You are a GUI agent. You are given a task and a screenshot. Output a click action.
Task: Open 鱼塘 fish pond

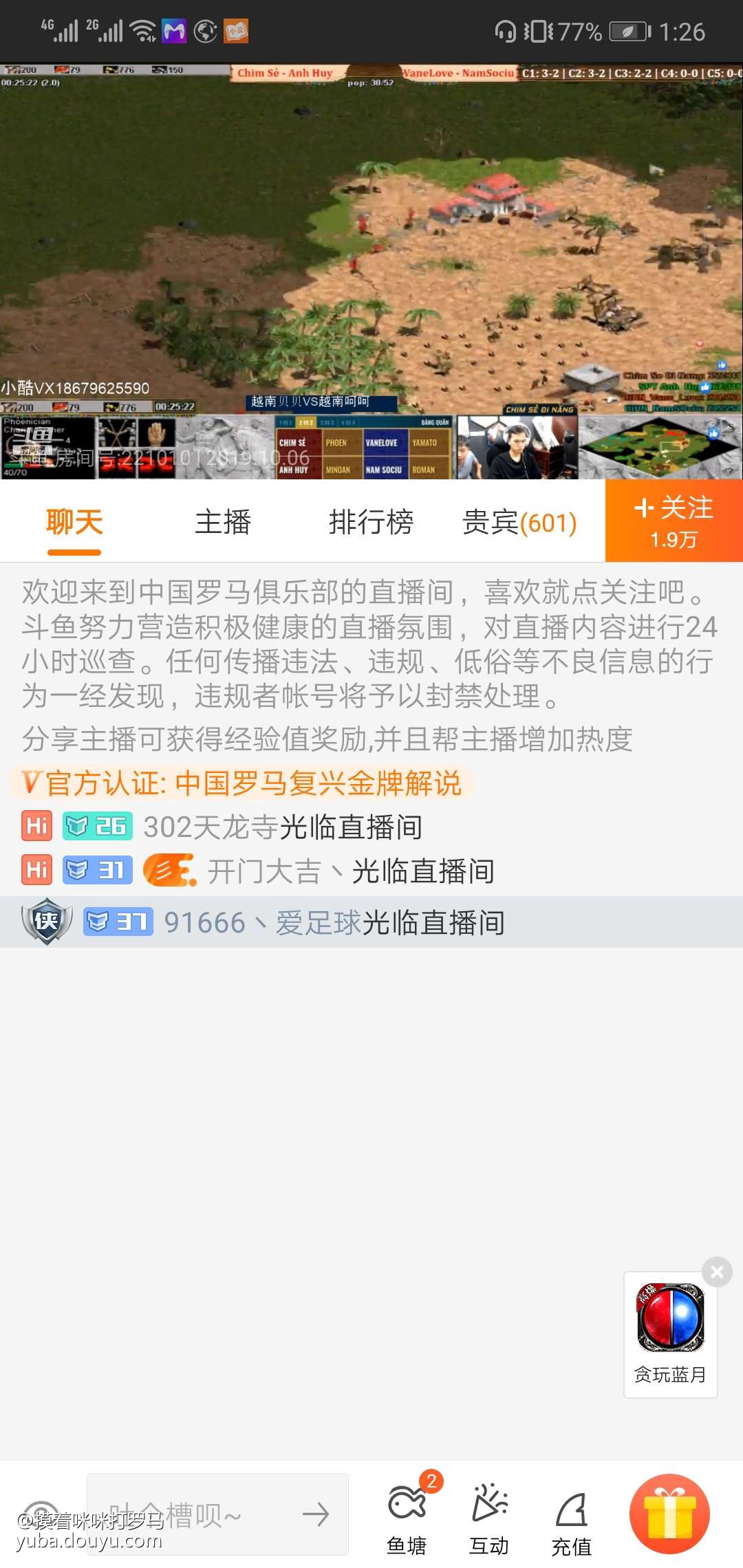pyautogui.click(x=407, y=1520)
